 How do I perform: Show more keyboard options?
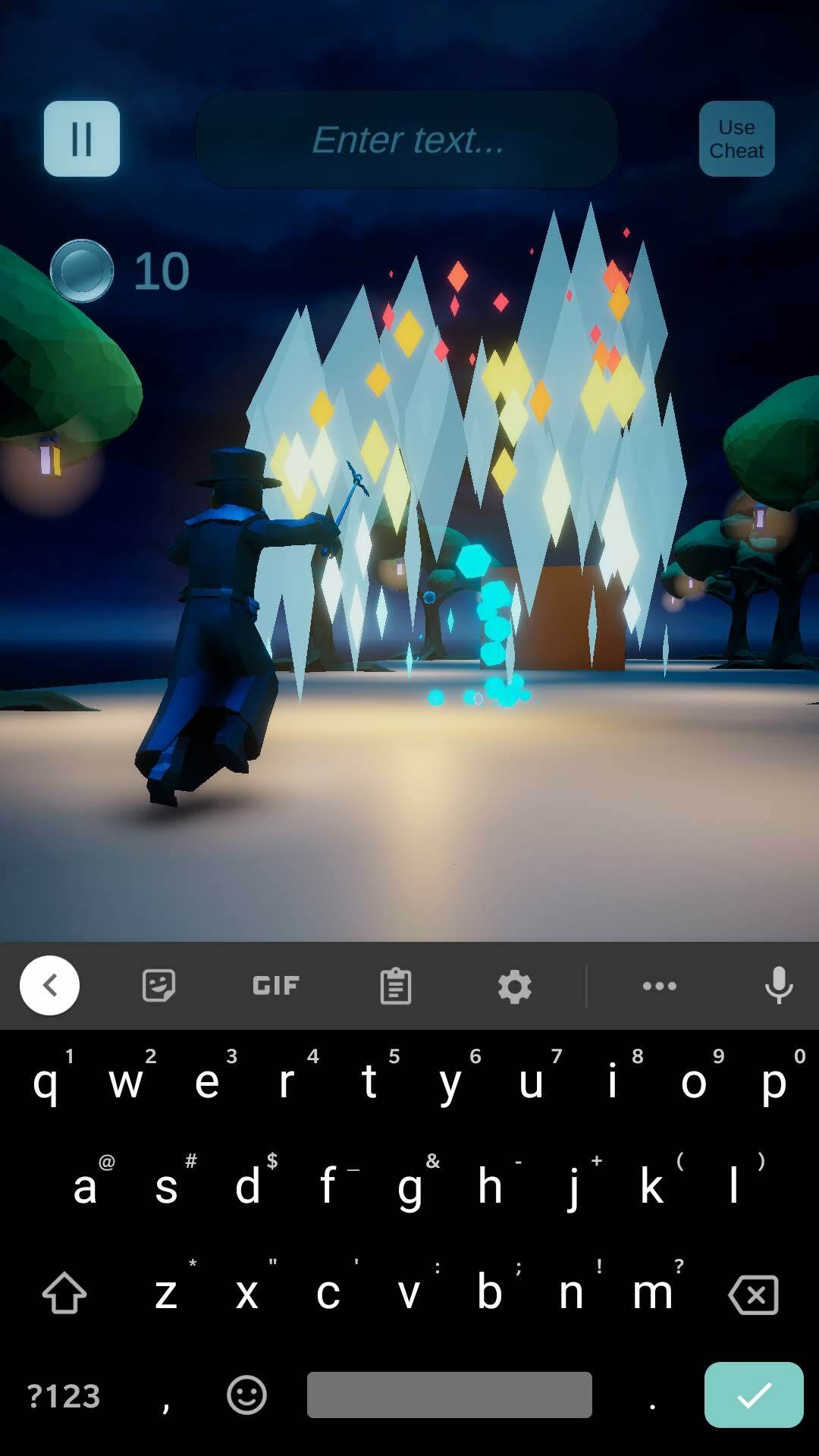coord(659,986)
